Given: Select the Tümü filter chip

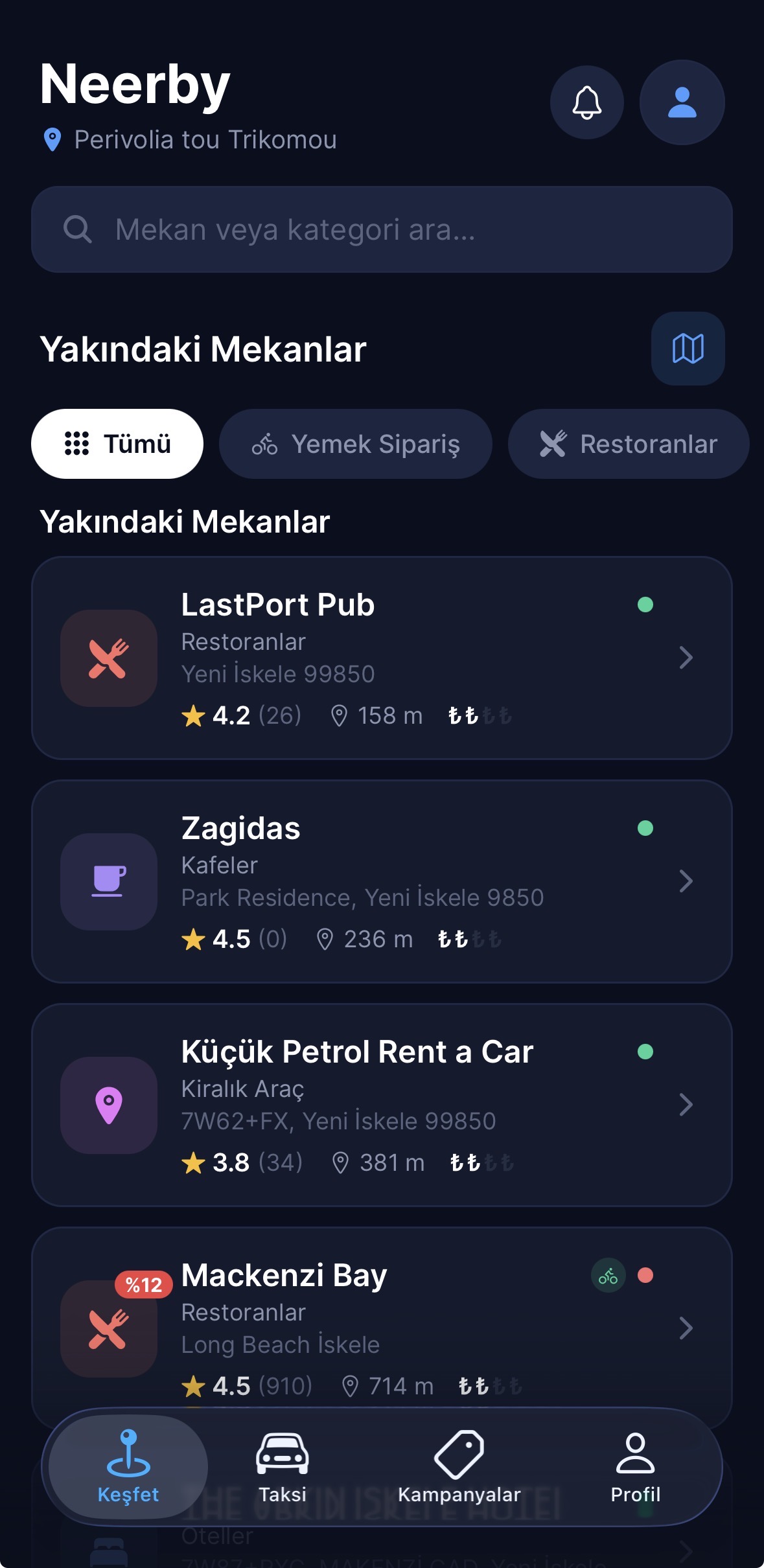Looking at the screenshot, I should click(117, 443).
